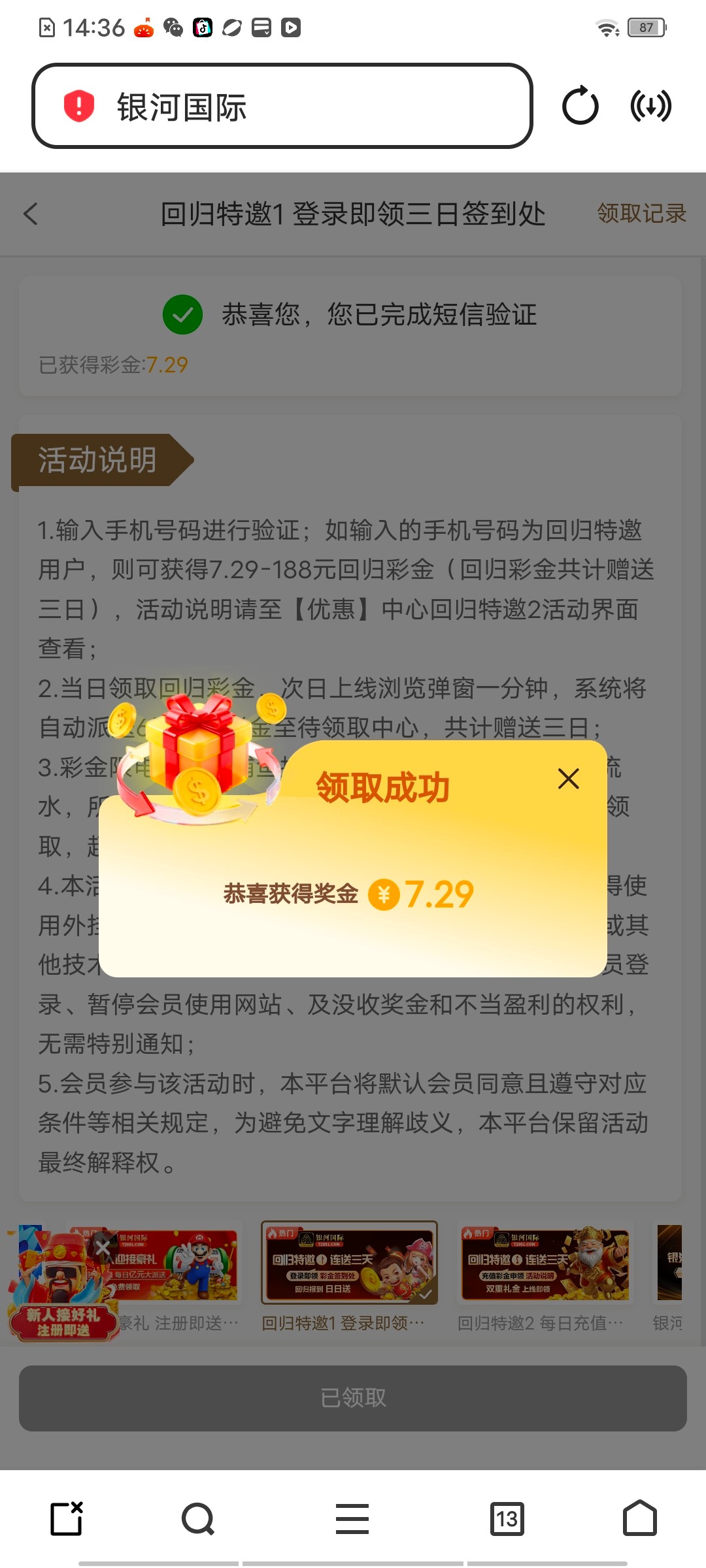Viewport: 706px width, 1568px height.
Task: Close the 领取成功 reward popup
Action: 568,778
